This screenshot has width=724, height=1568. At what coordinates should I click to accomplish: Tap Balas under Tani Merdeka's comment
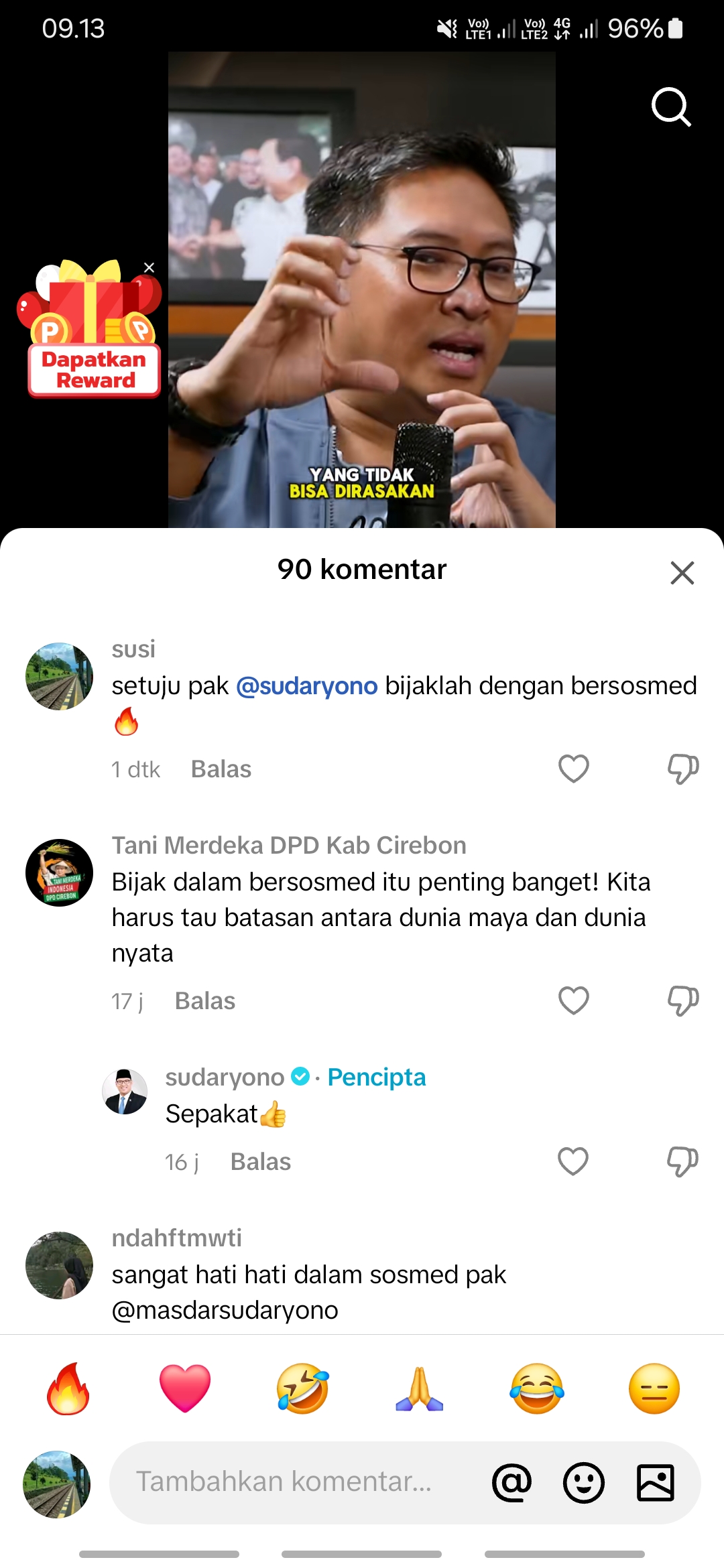coord(205,1001)
